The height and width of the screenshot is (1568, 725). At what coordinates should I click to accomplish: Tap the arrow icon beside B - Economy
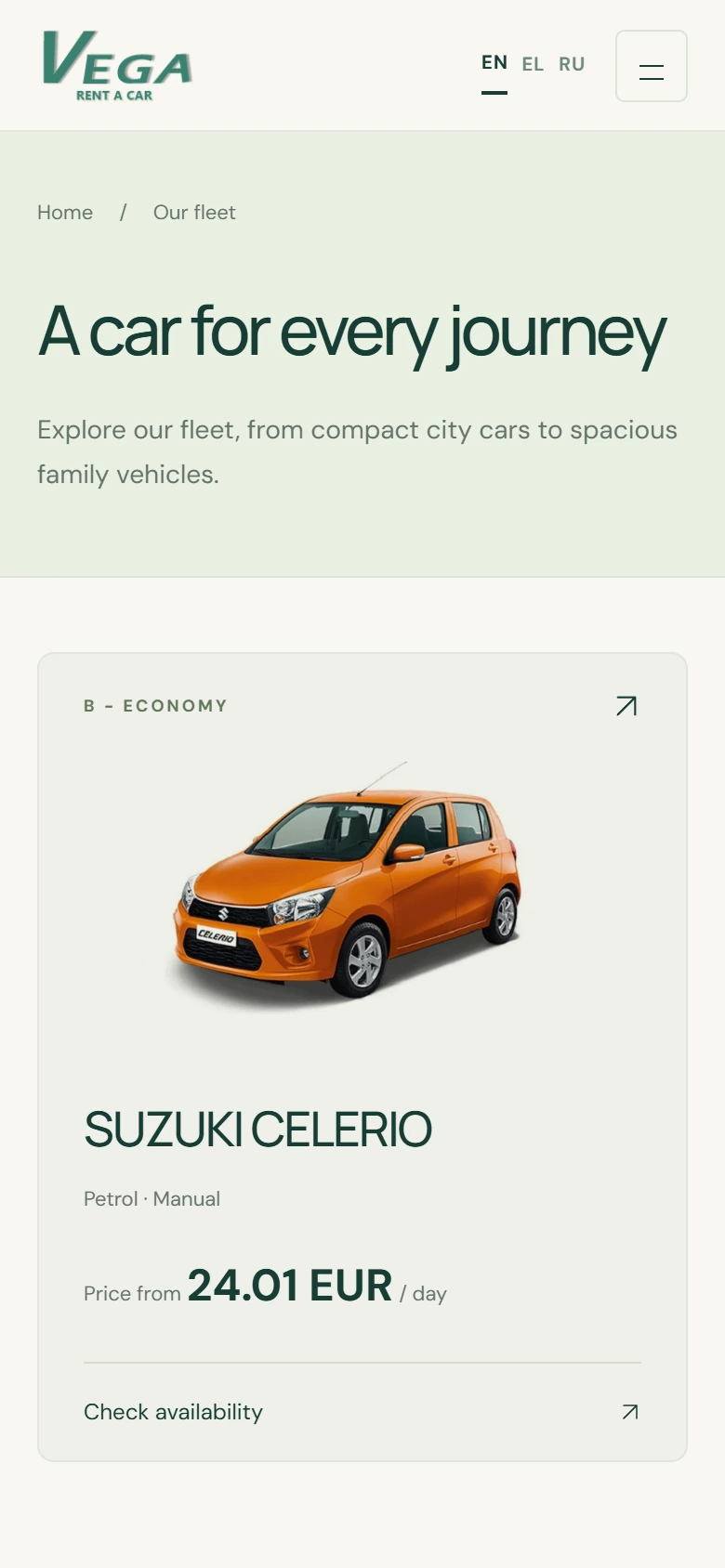(626, 706)
